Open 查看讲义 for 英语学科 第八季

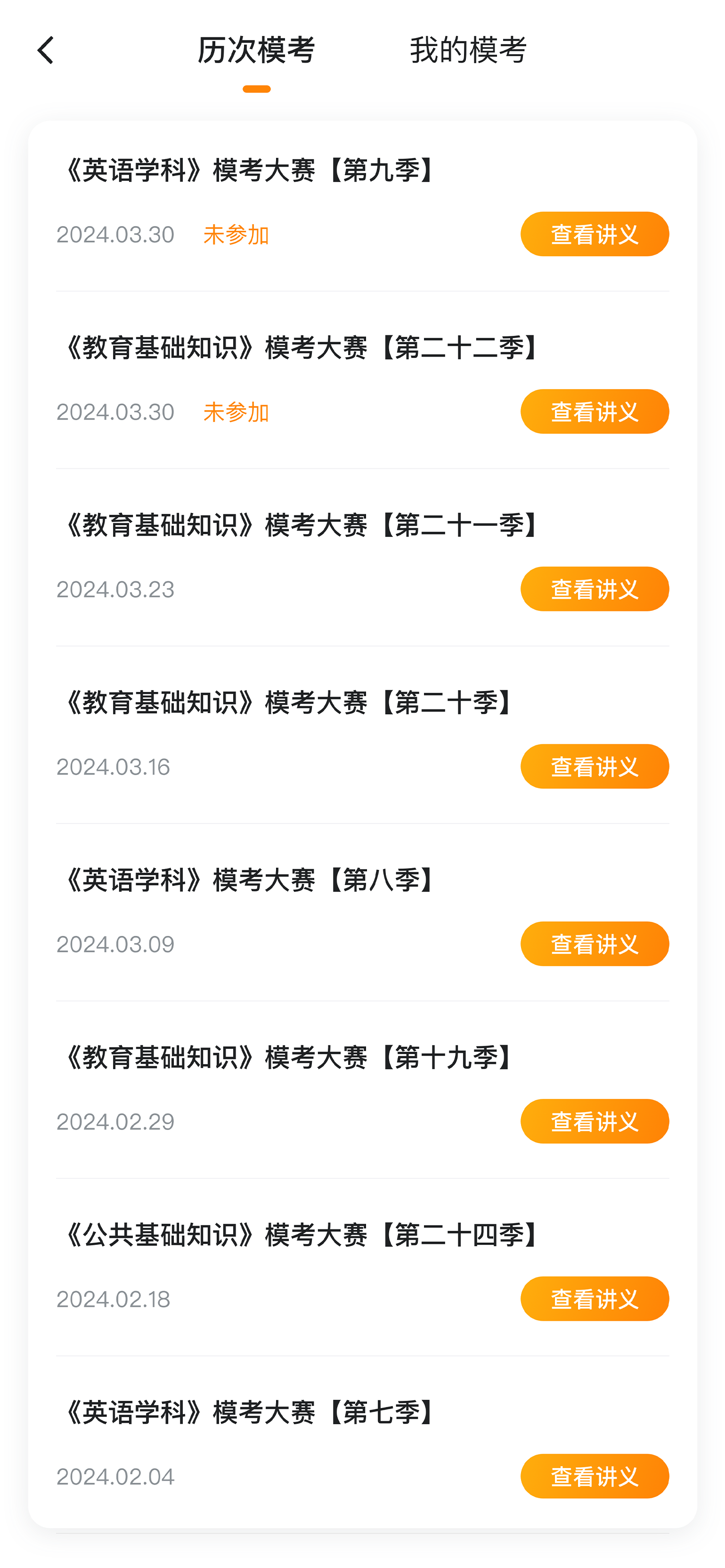pos(594,944)
